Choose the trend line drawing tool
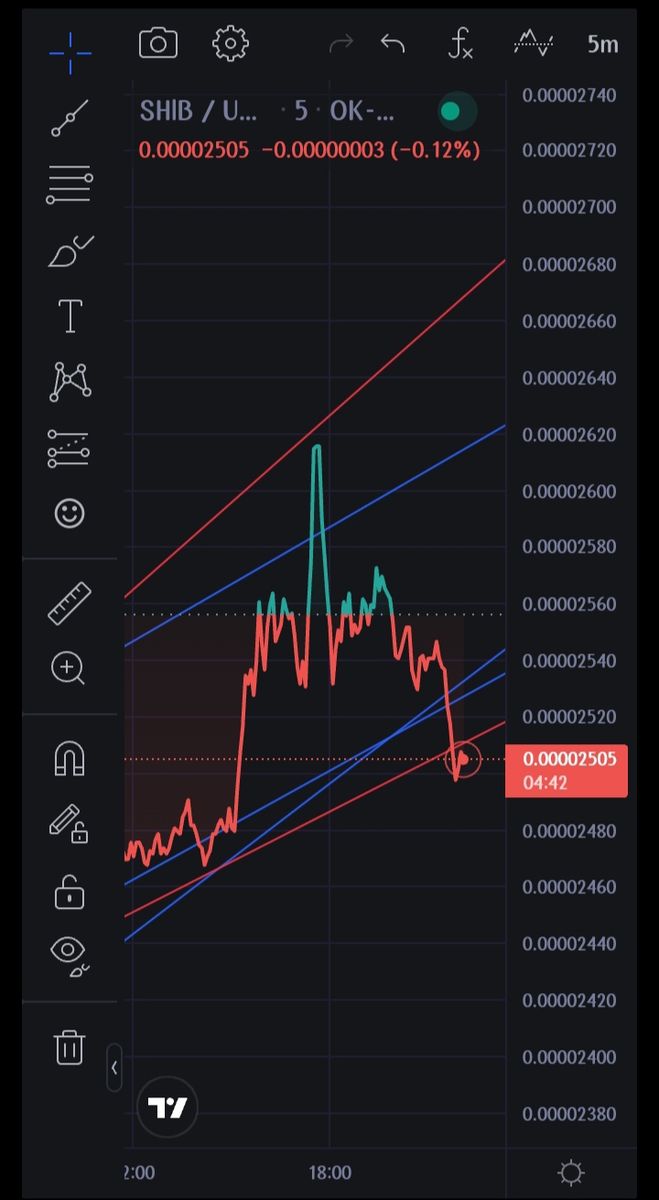 pos(70,118)
